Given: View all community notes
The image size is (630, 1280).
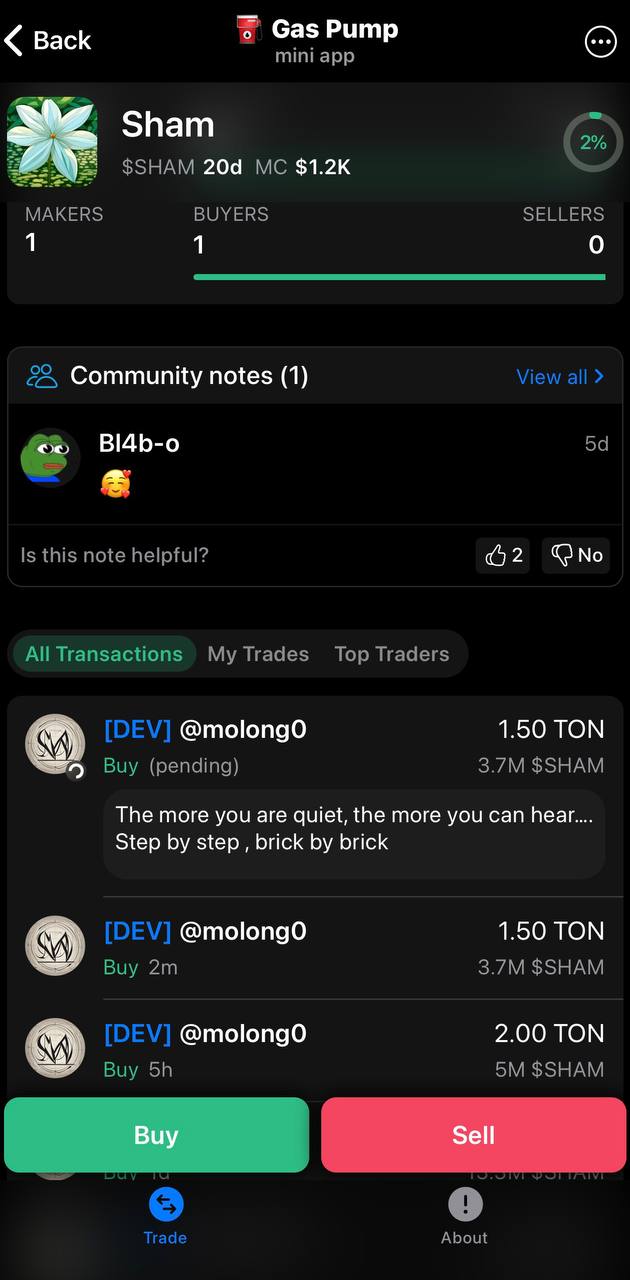Looking at the screenshot, I should point(560,376).
